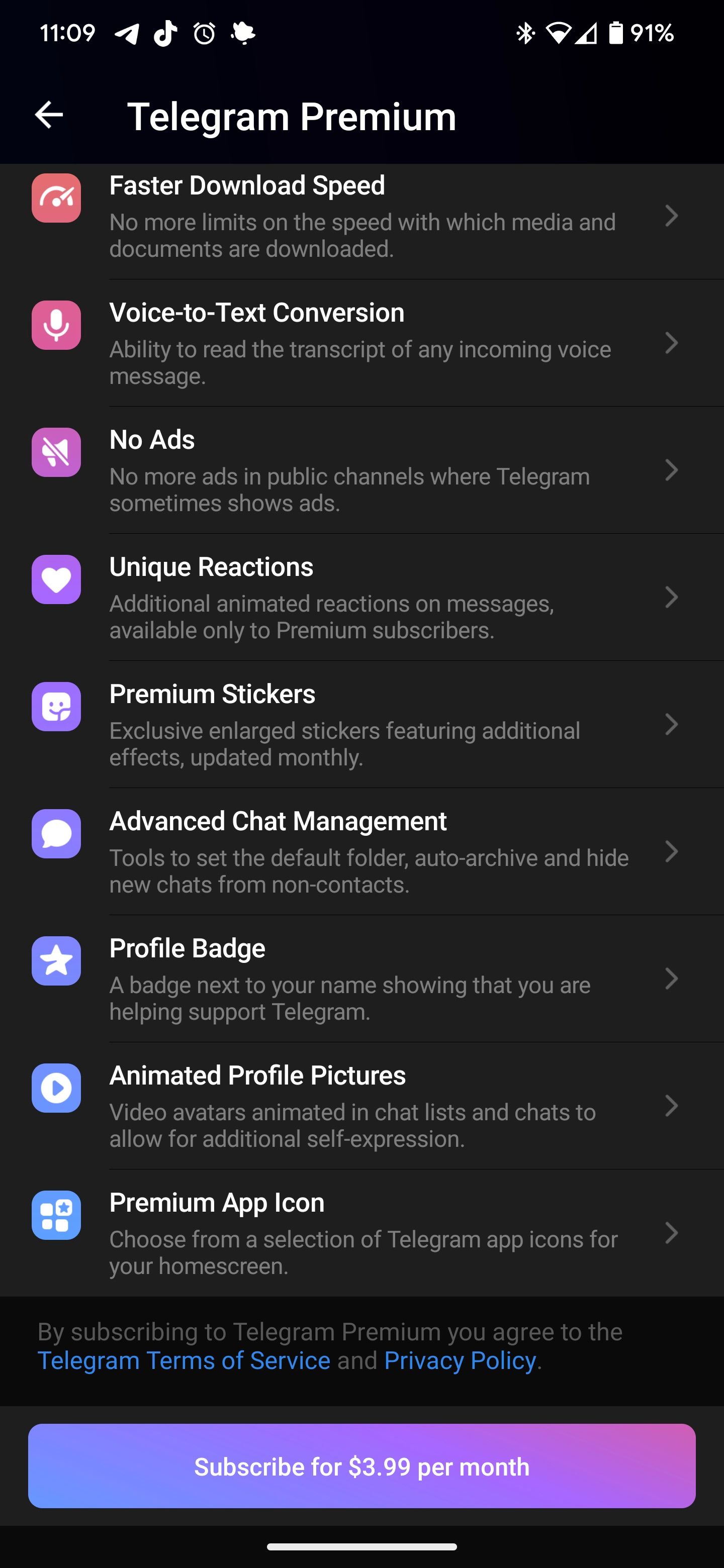Click the Unique Reactions heart icon
724x1568 pixels.
[x=56, y=579]
